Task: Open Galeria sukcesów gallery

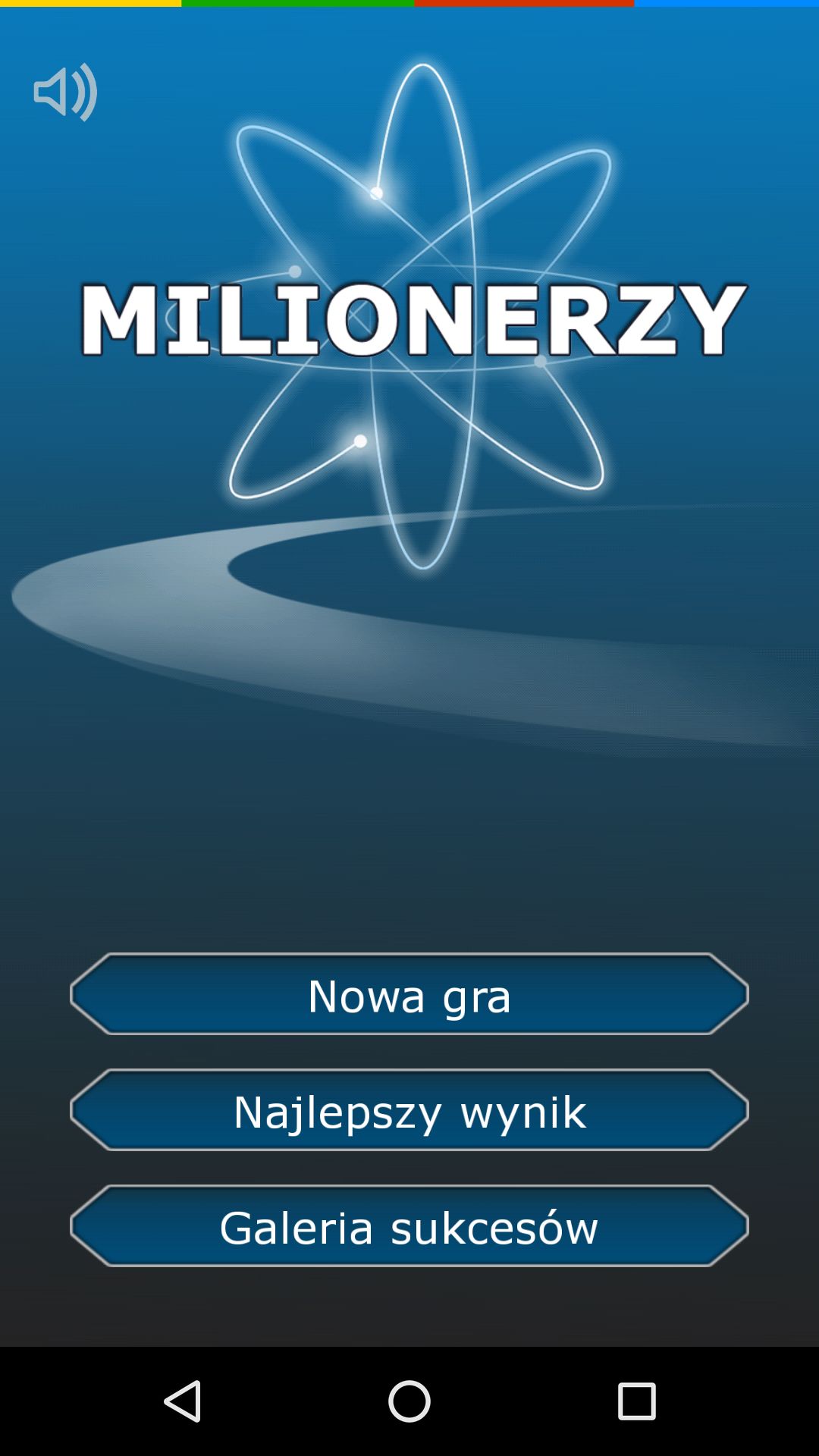Action: click(409, 1226)
